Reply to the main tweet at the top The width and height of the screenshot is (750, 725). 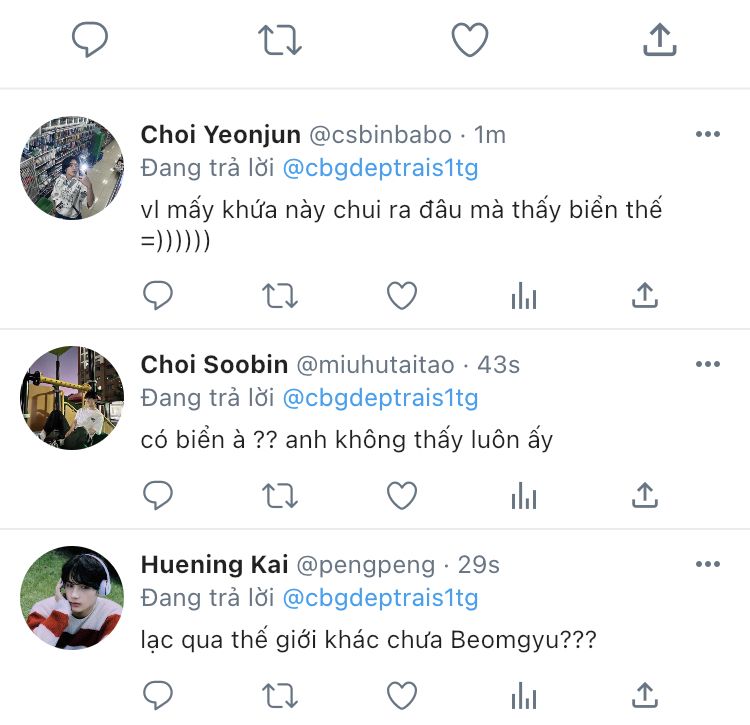click(x=90, y=40)
